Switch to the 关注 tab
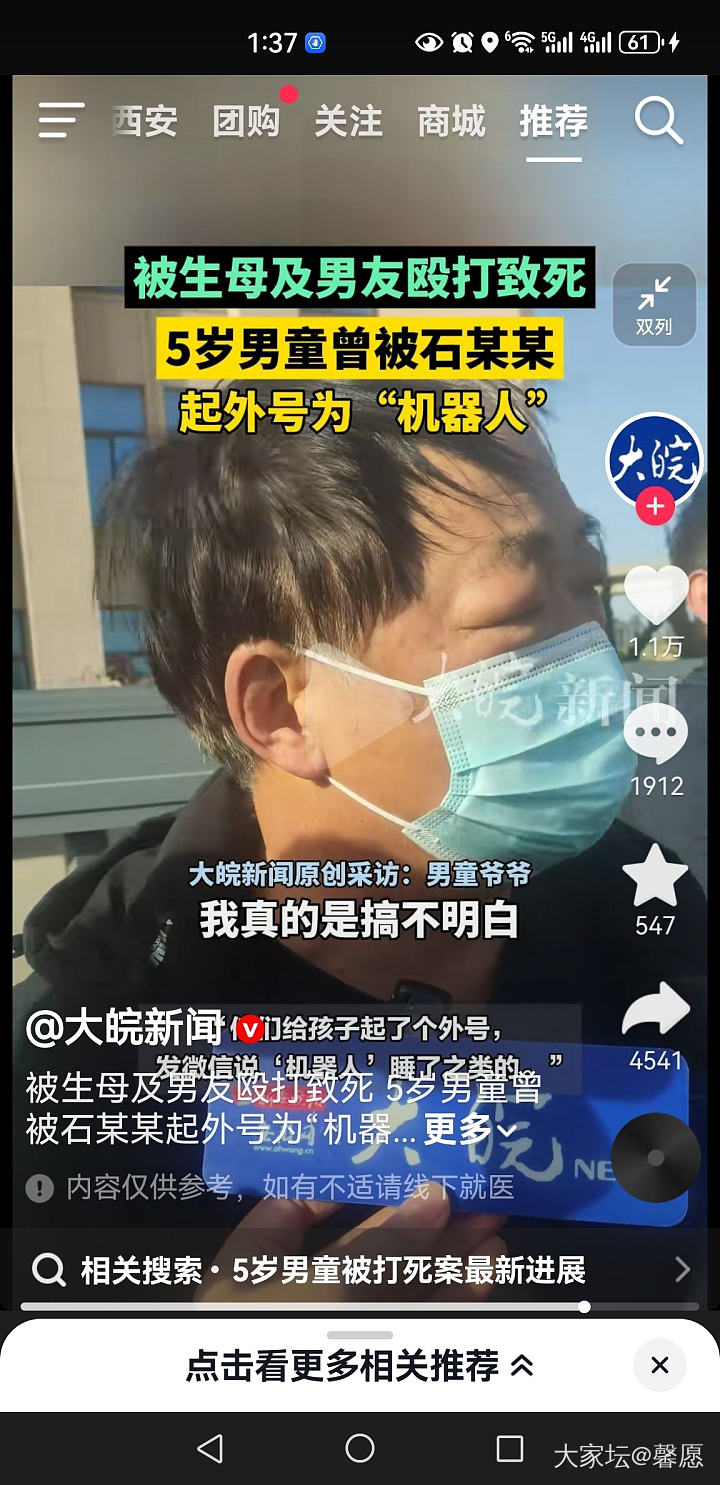 point(348,122)
